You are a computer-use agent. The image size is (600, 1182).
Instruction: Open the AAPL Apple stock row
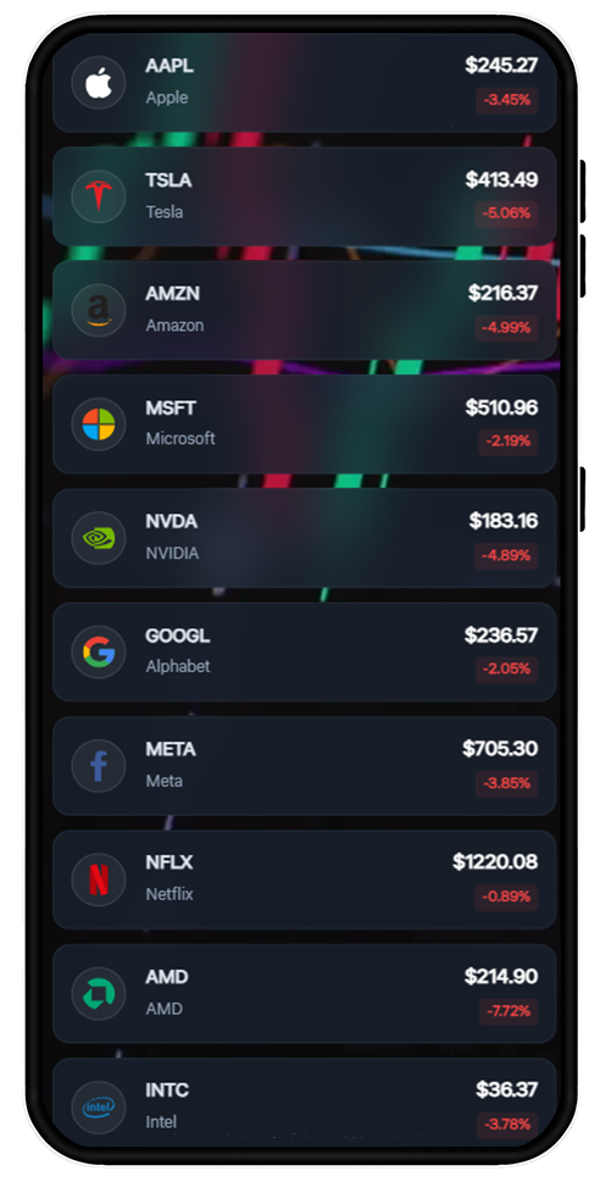click(x=304, y=82)
